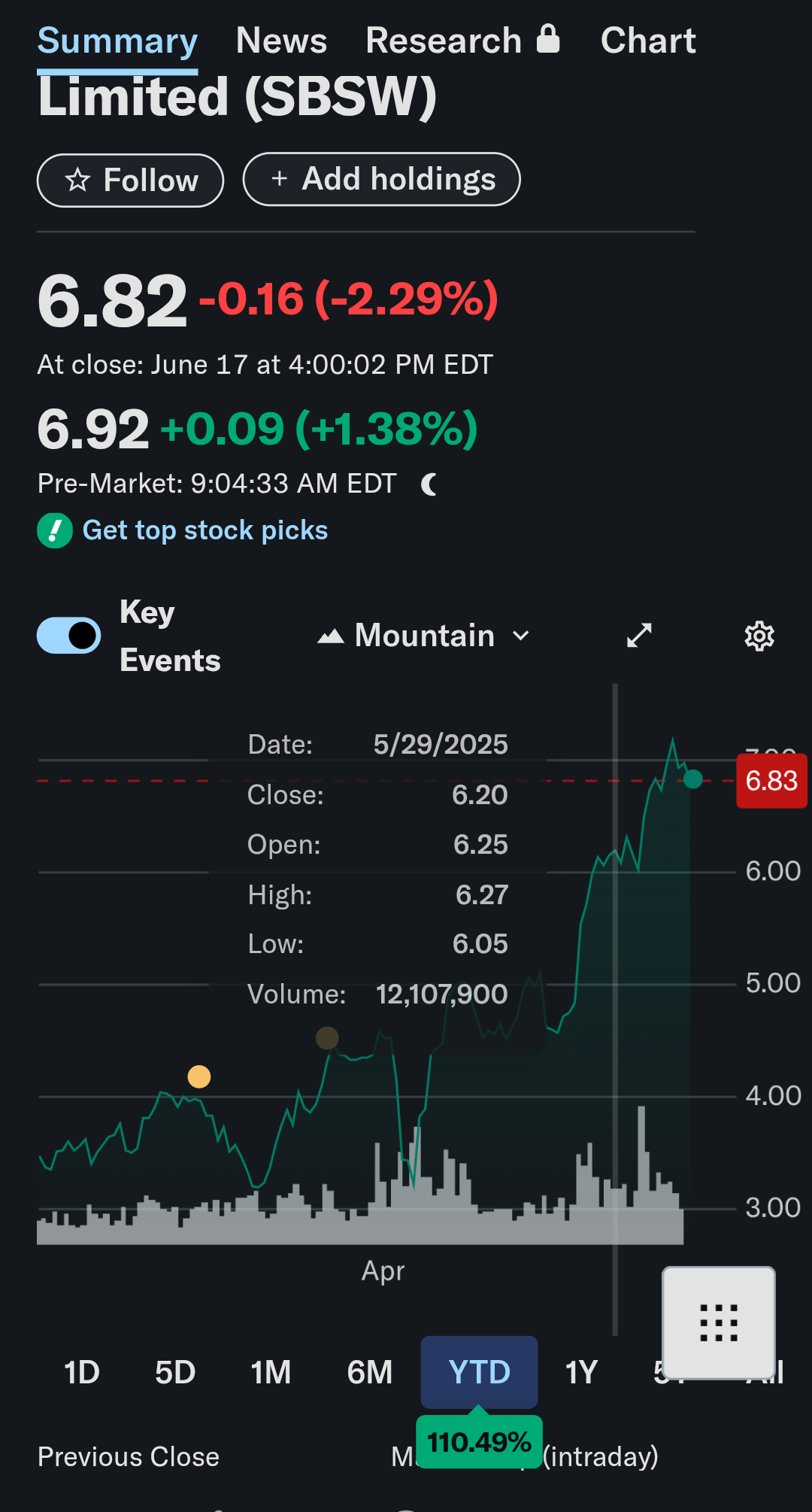Expand the chart to full screen
The height and width of the screenshot is (1512, 812).
click(639, 636)
